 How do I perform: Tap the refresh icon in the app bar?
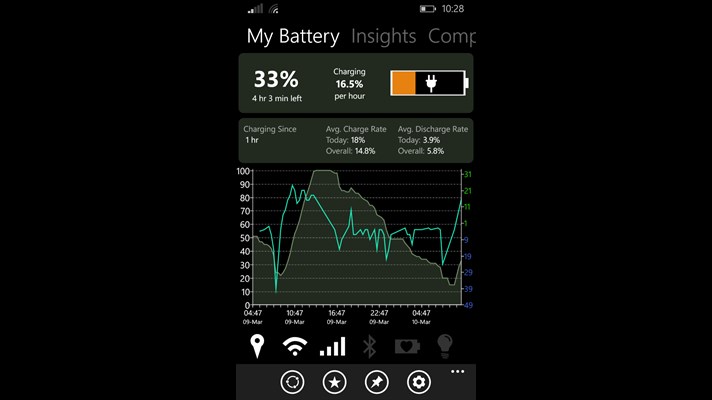click(x=293, y=381)
